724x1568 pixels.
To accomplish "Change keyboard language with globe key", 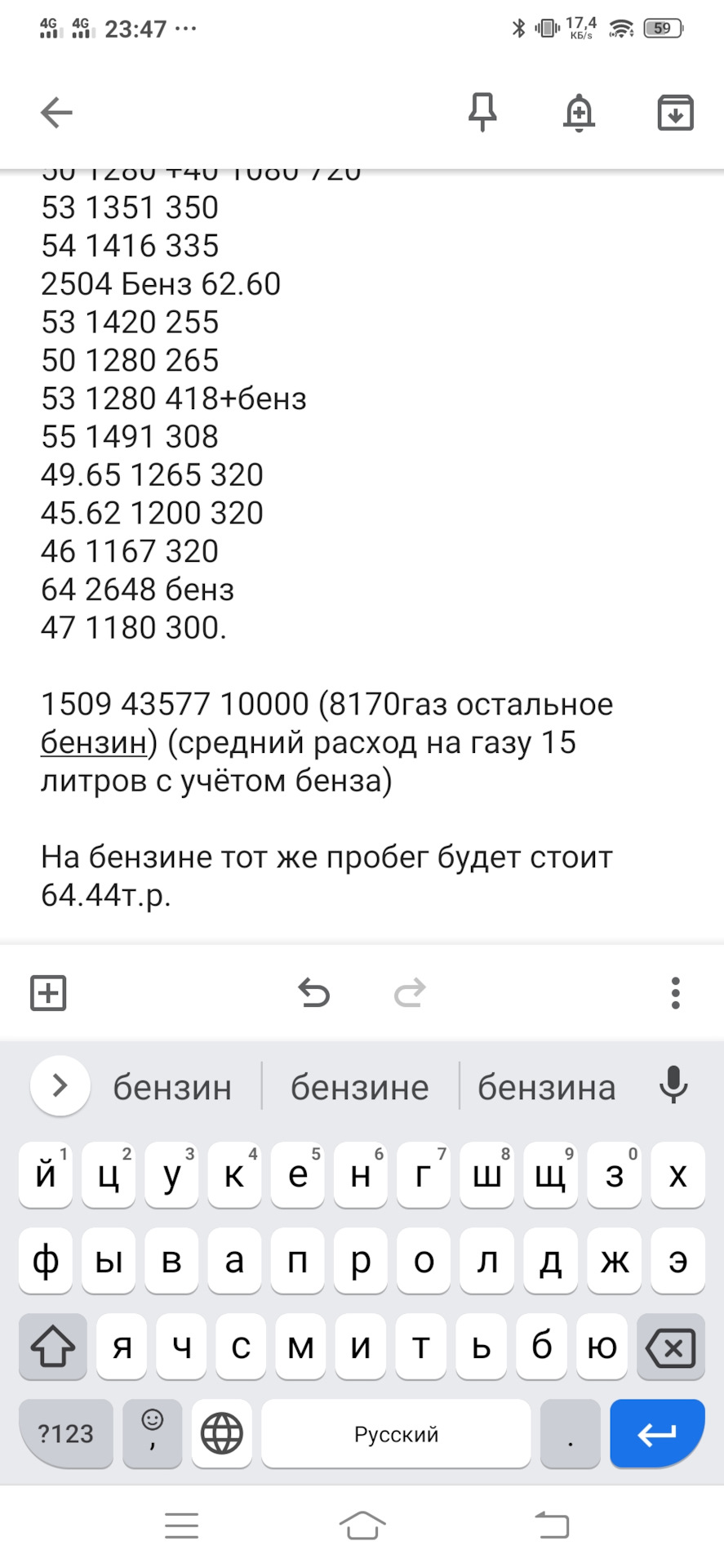I will pos(222,1433).
